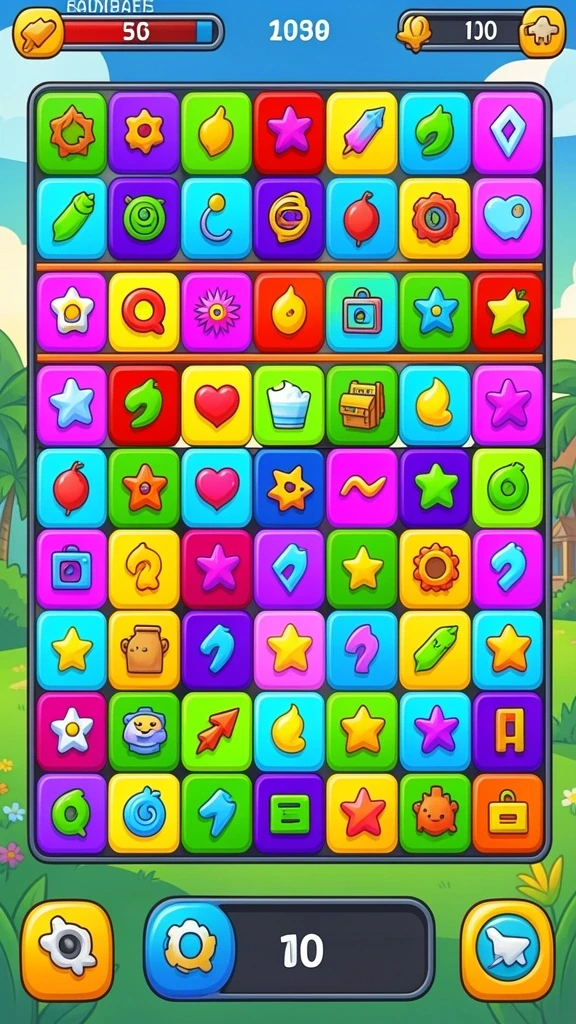The image size is (576, 1024).
Task: Tap the blue gear booster button beside 10
Action: pyautogui.click(x=189, y=949)
